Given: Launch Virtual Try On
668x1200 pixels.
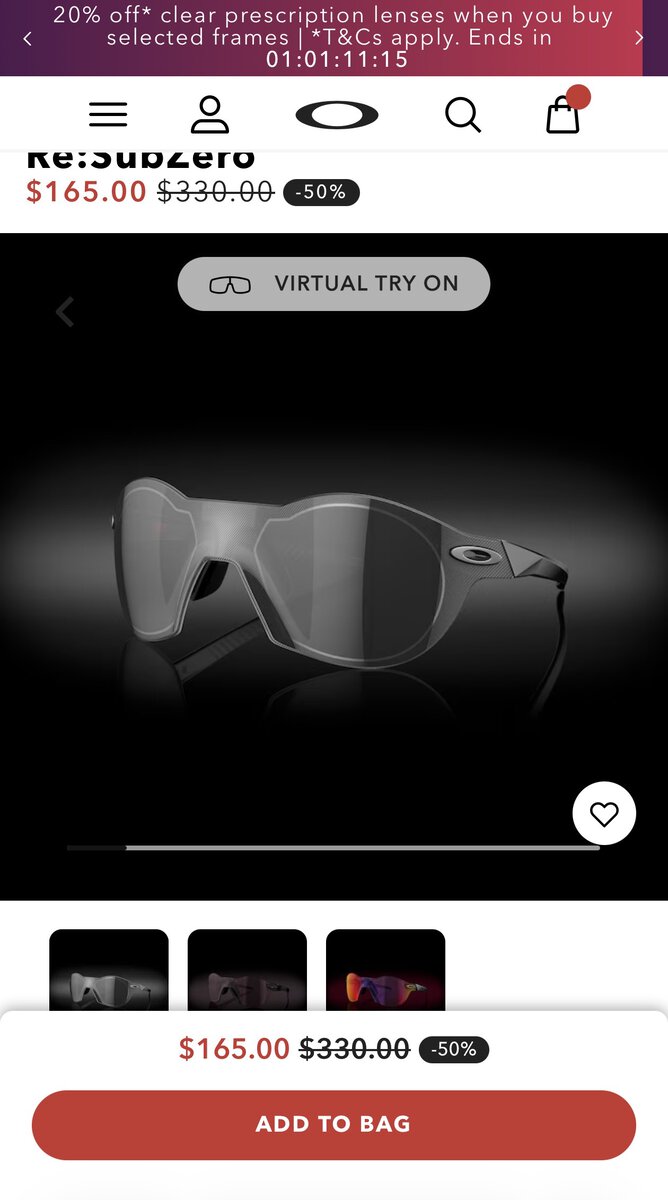Looking at the screenshot, I should coord(334,284).
